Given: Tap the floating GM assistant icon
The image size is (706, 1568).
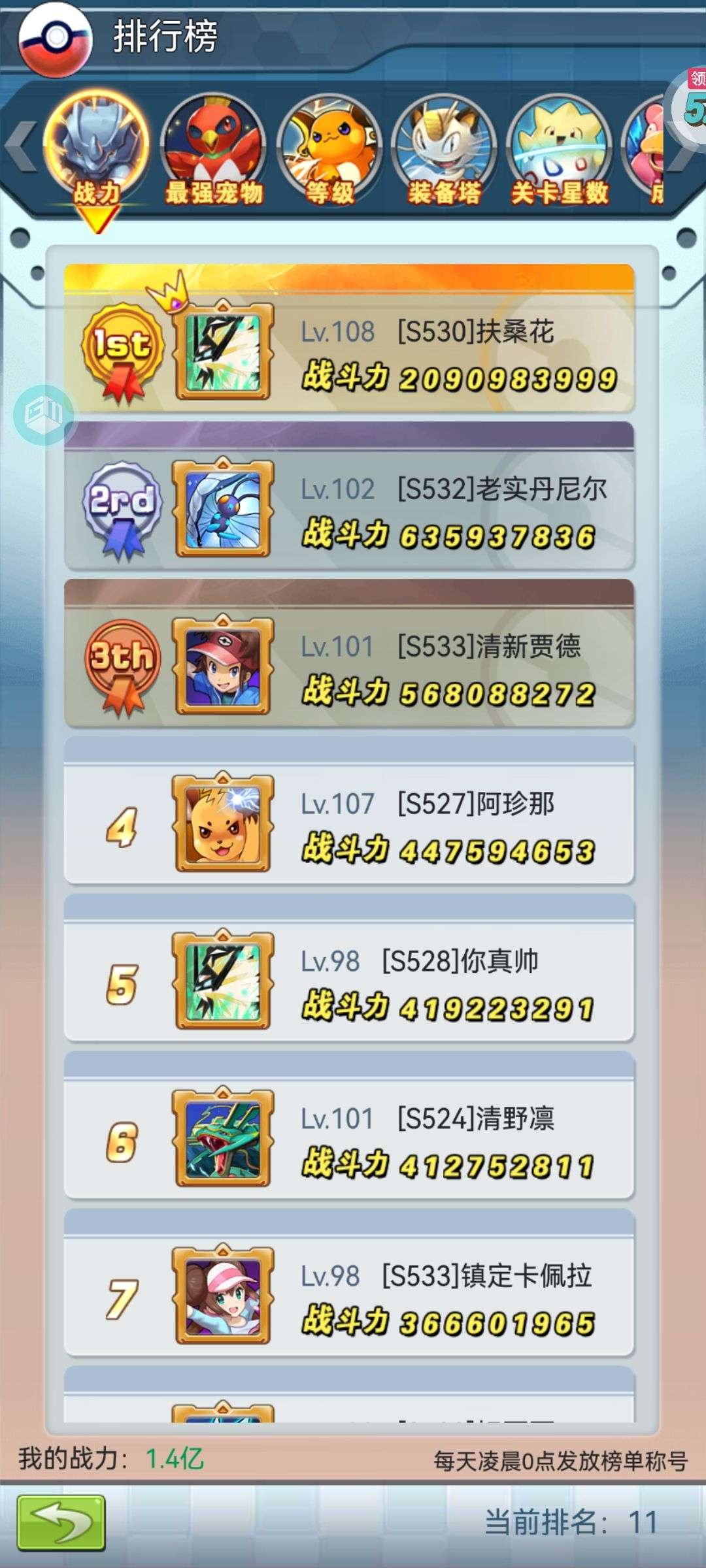Looking at the screenshot, I should (x=44, y=415).
